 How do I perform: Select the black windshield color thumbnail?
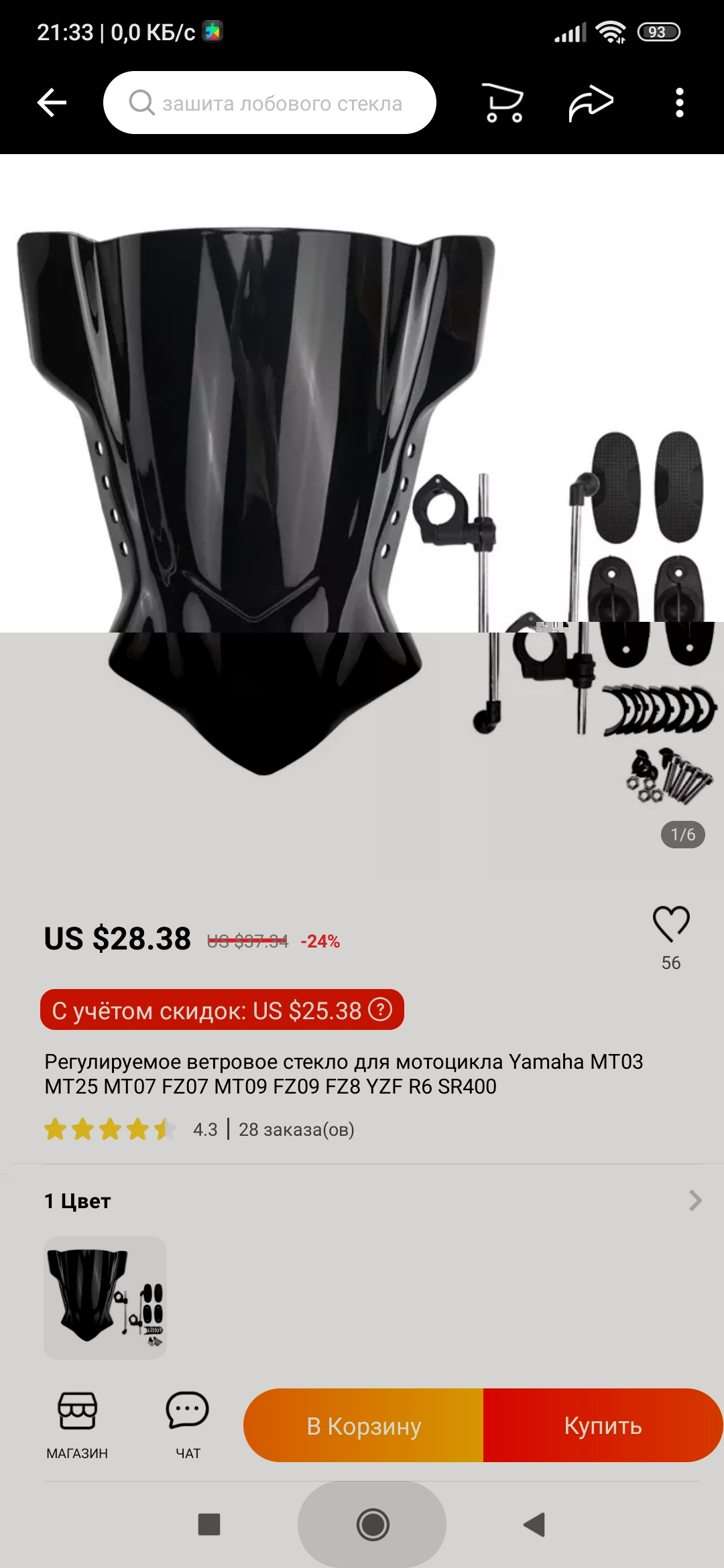(105, 1297)
